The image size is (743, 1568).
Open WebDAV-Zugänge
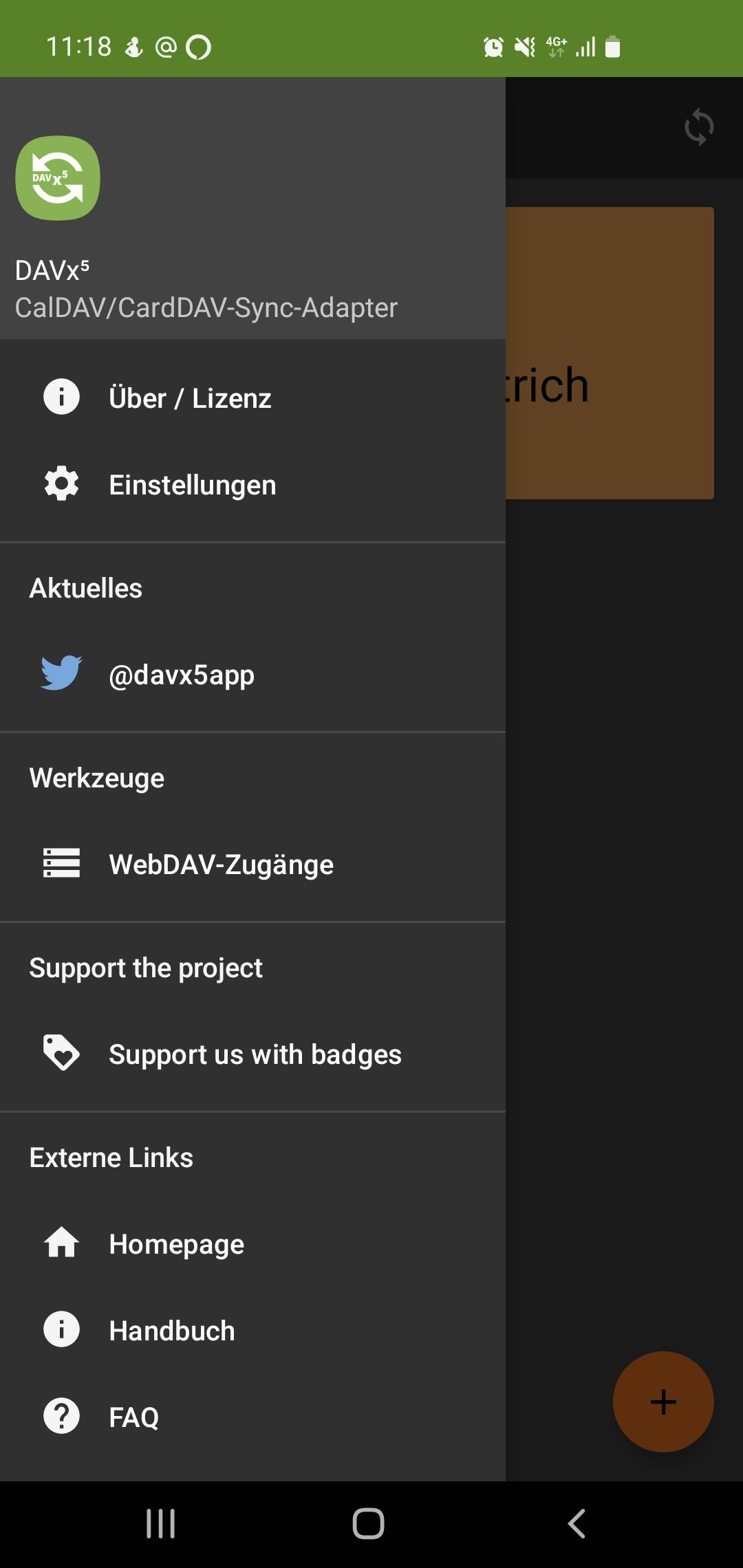221,864
